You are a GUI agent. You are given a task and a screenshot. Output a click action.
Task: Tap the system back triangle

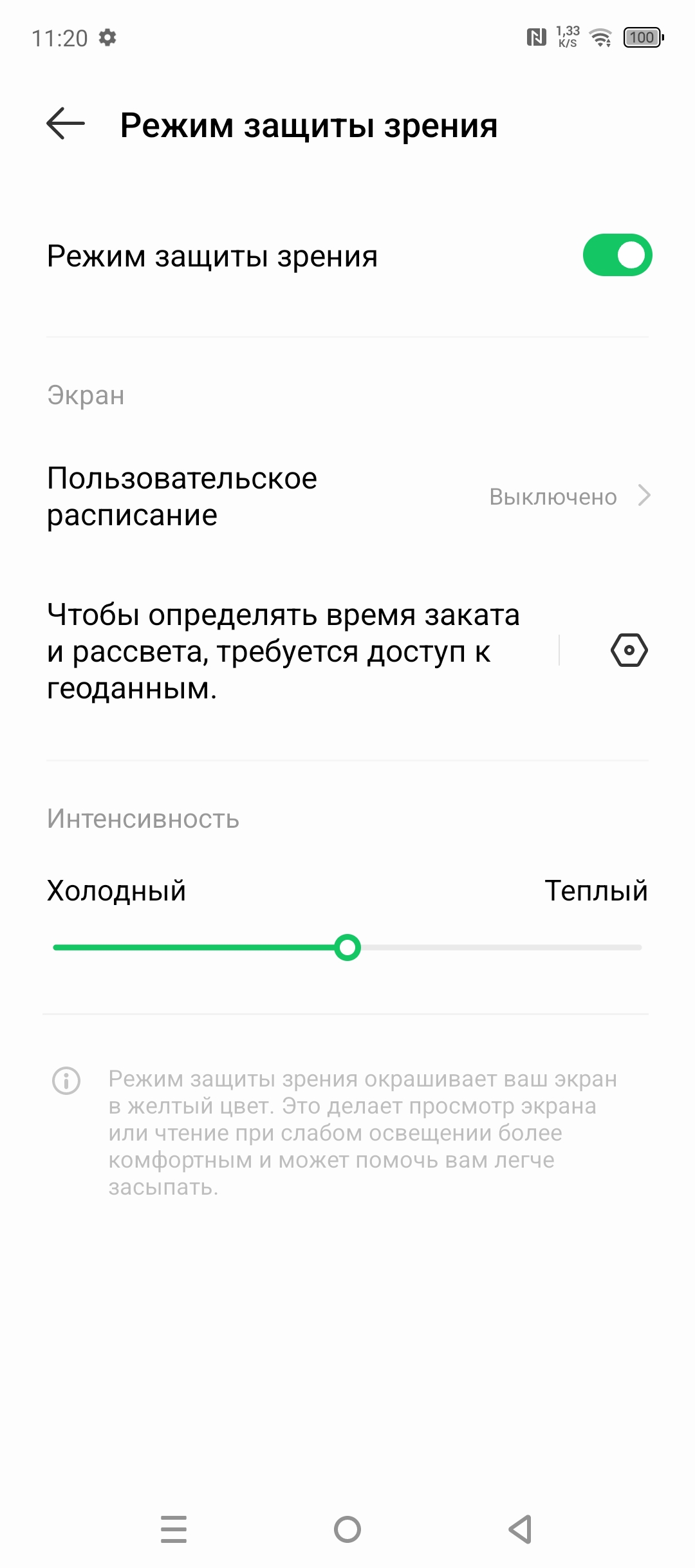tap(521, 1529)
